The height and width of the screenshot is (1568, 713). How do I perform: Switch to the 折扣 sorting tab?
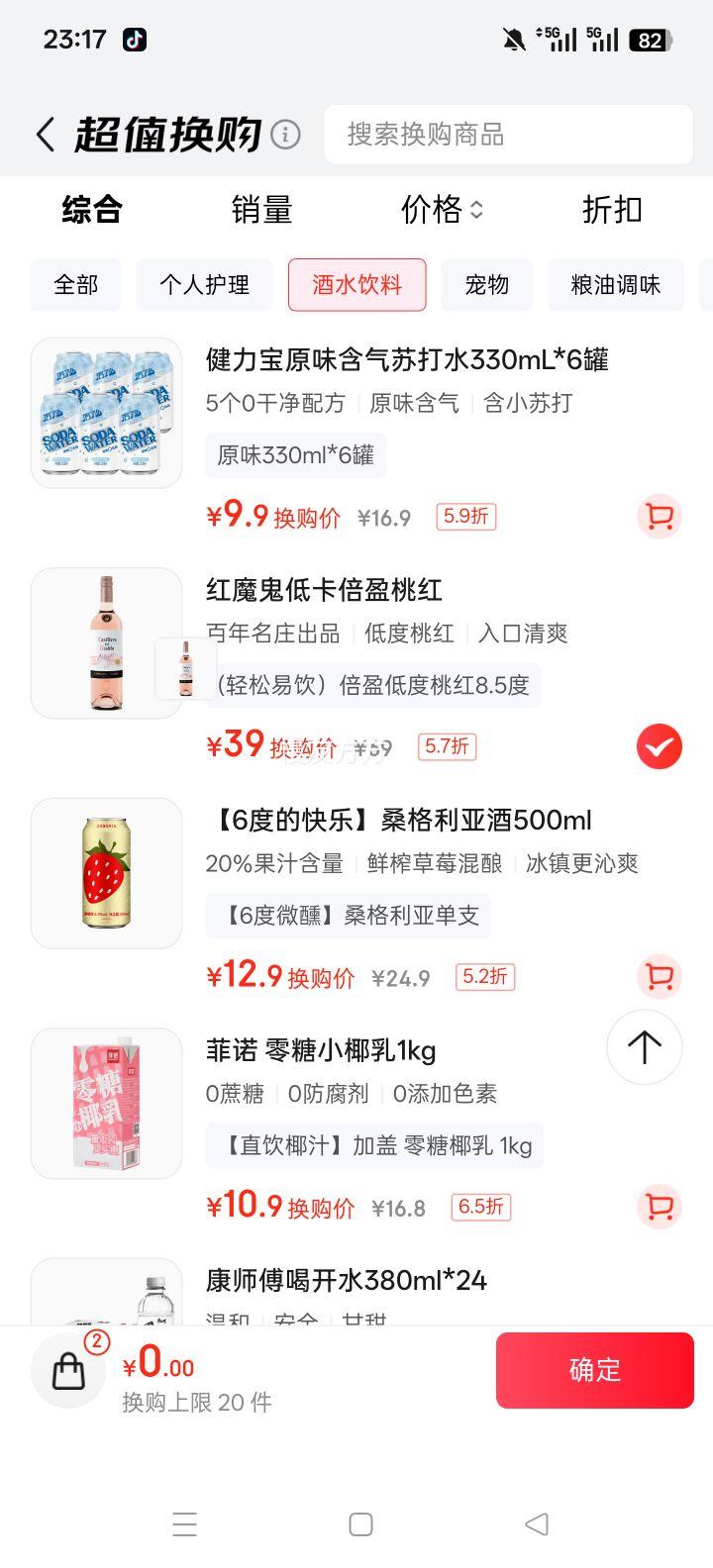pos(611,210)
